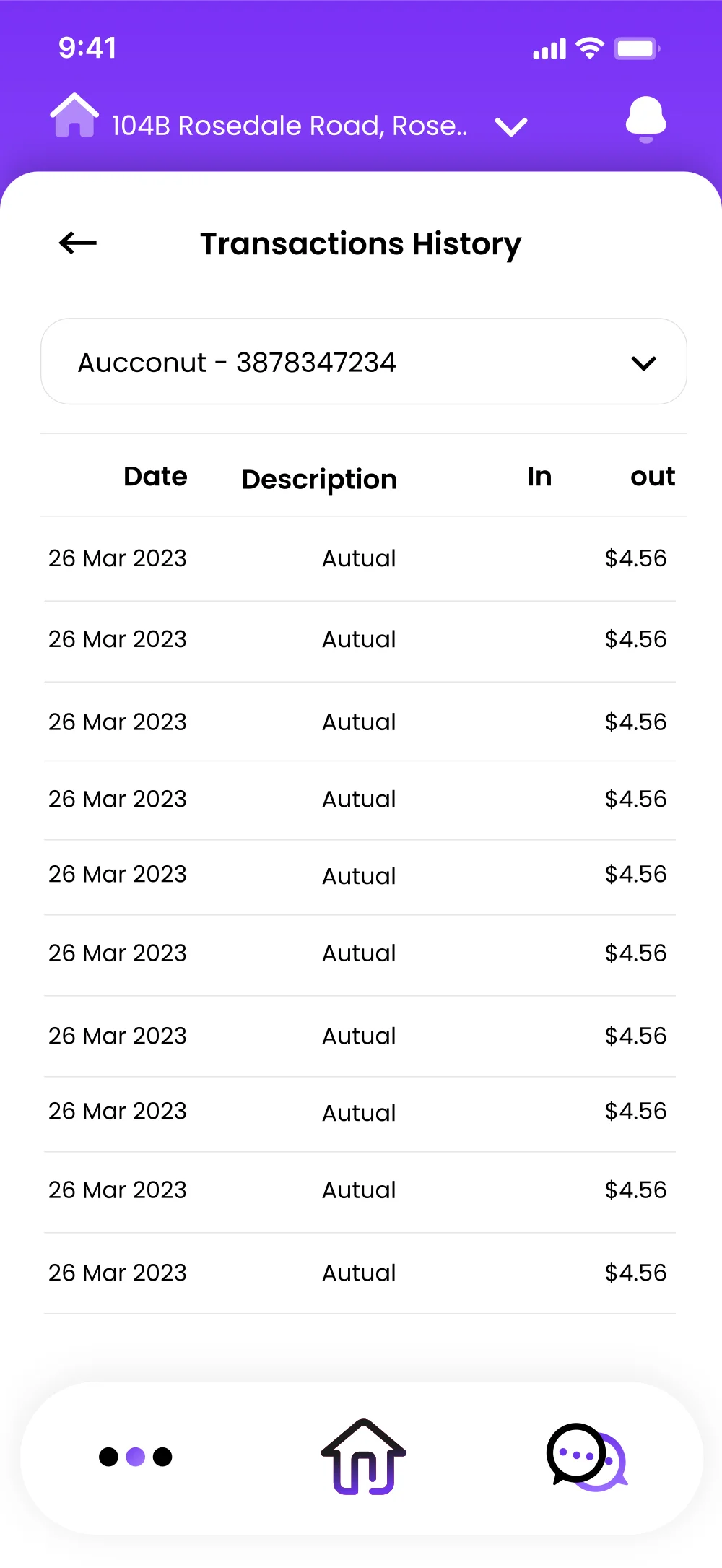Tap the 26 Mar 2023 date in second row
The width and height of the screenshot is (722, 1568).
click(x=118, y=639)
